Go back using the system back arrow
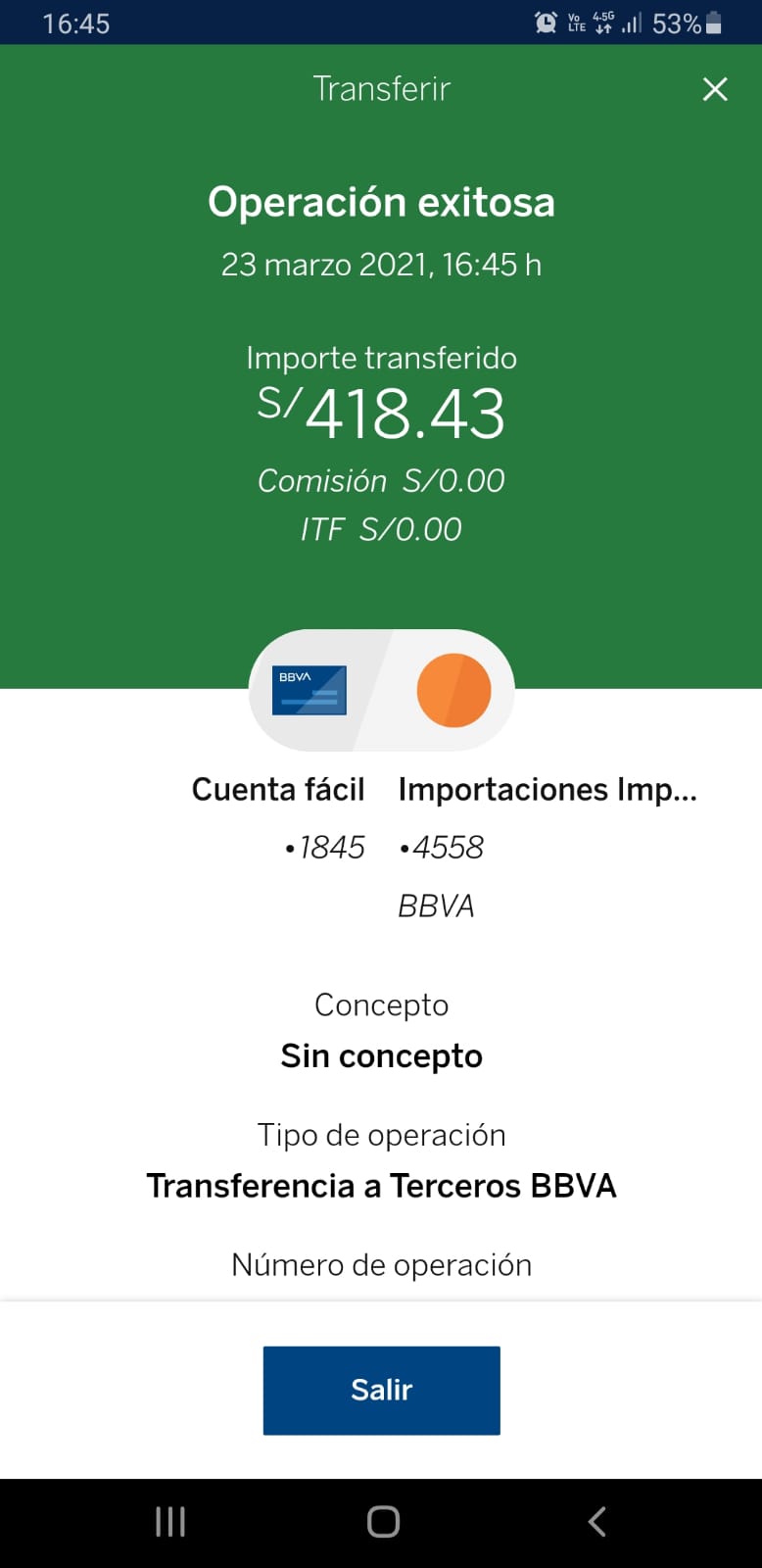762x1568 pixels. tap(596, 1521)
